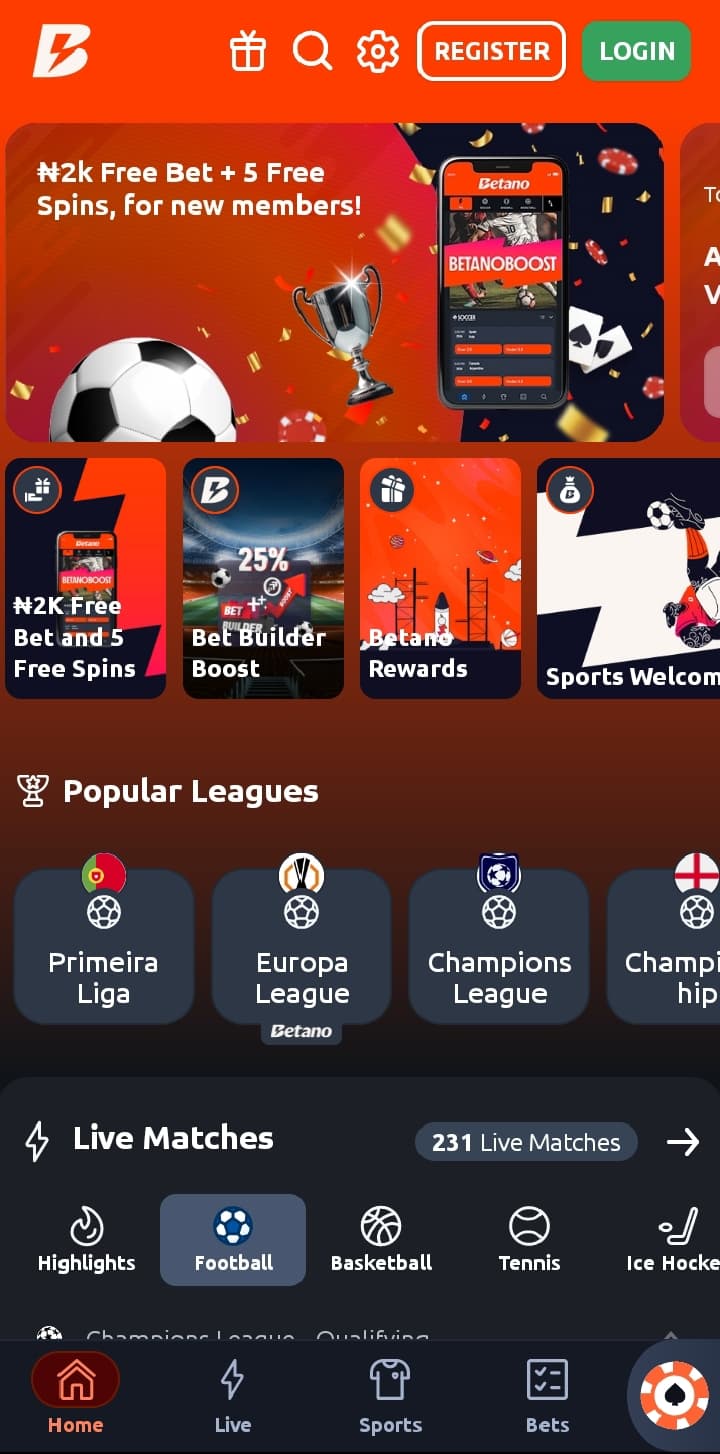Open the 231 Live Matches counter pill
This screenshot has height=1454, width=720.
click(x=526, y=1141)
